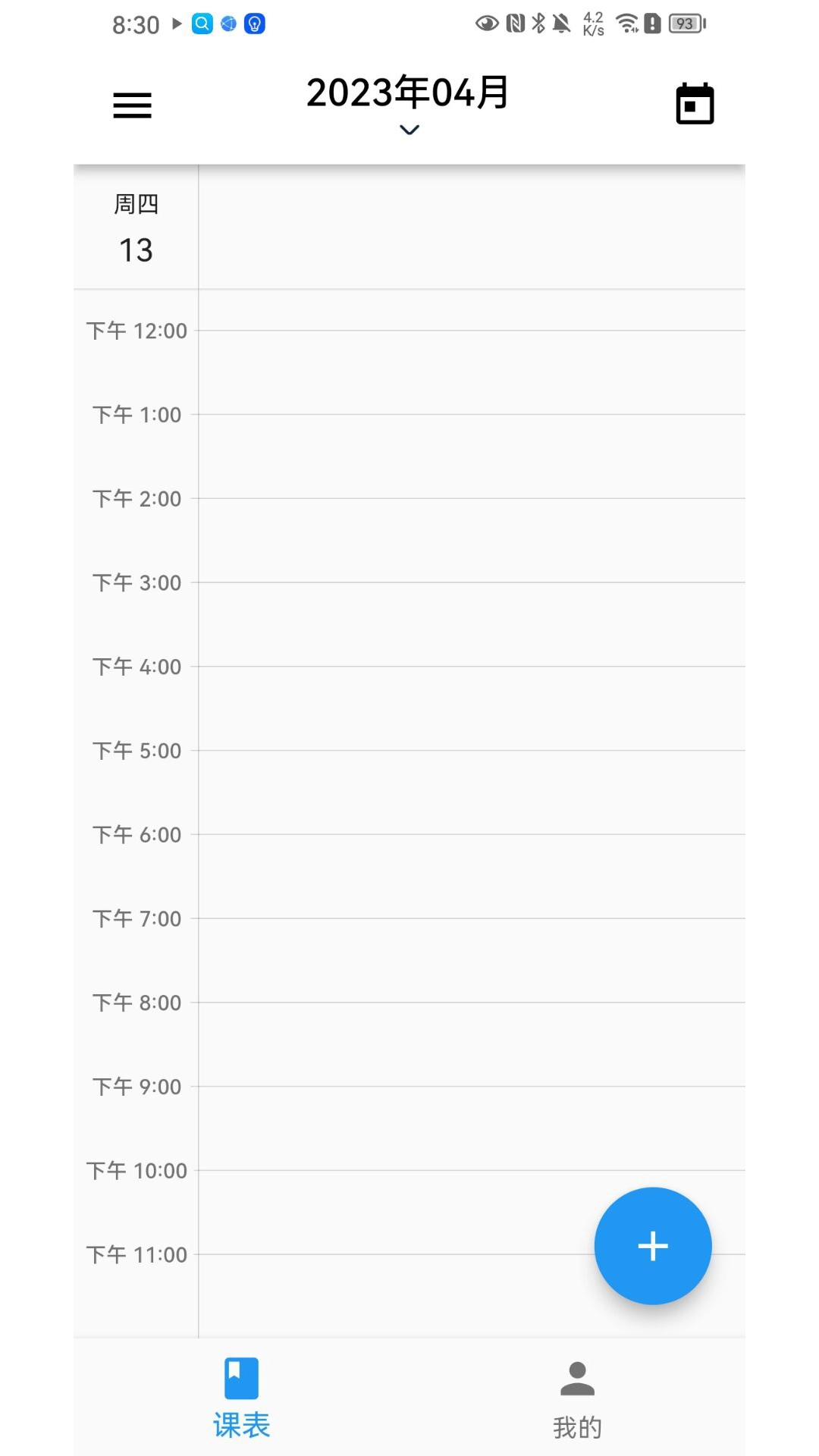Add a new course with the plus button

pos(652,1246)
